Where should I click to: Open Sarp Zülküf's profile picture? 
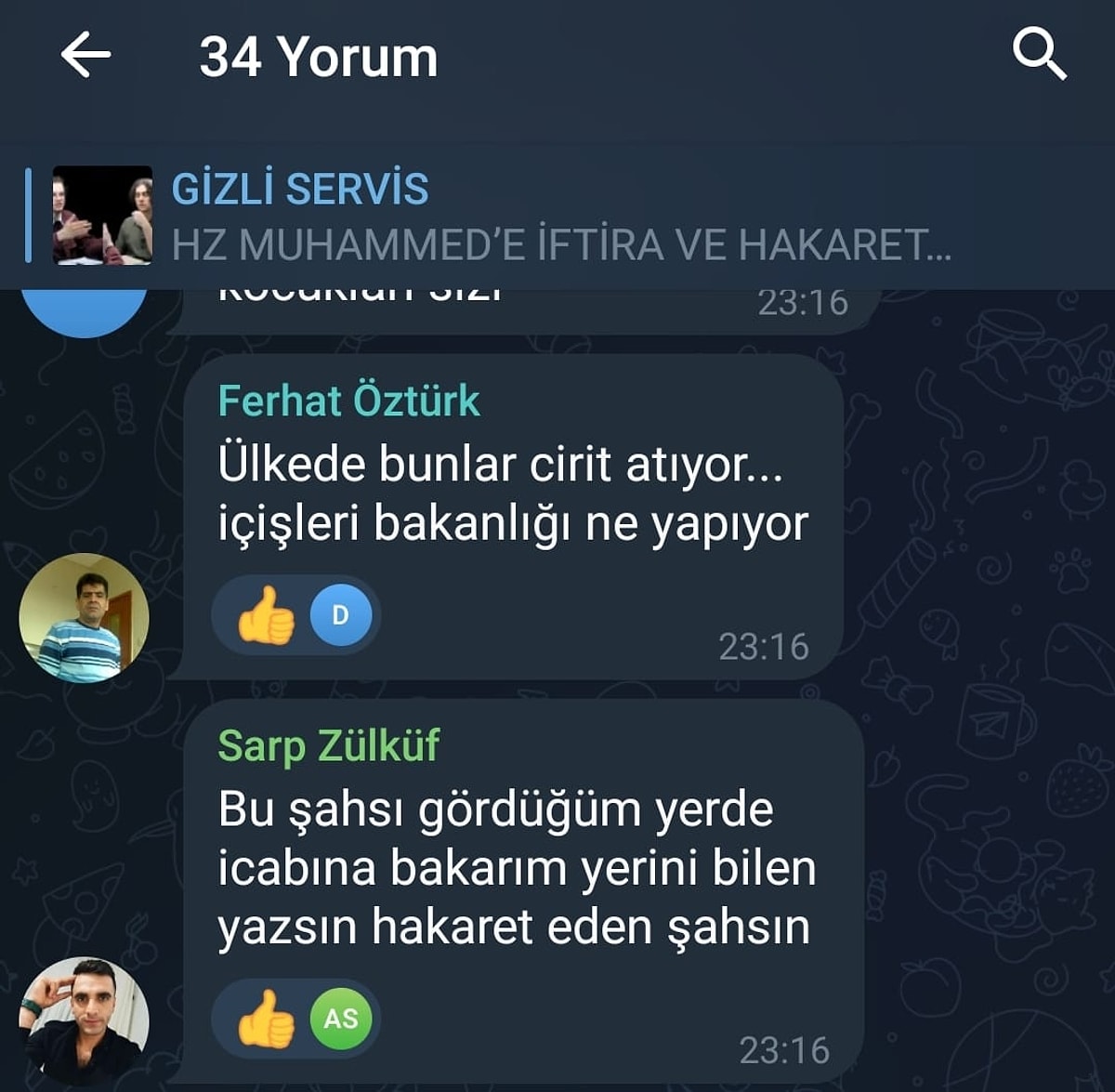click(84, 1020)
